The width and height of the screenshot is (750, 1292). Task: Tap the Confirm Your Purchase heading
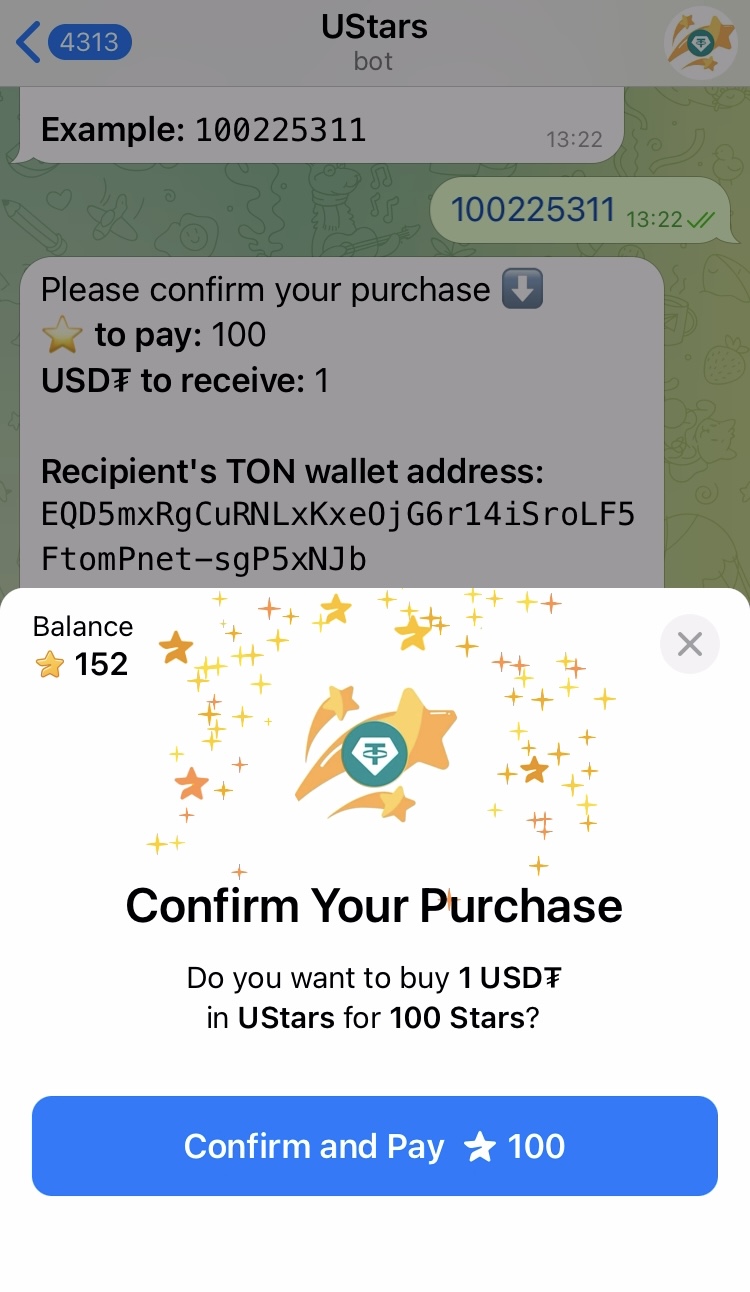(374, 906)
